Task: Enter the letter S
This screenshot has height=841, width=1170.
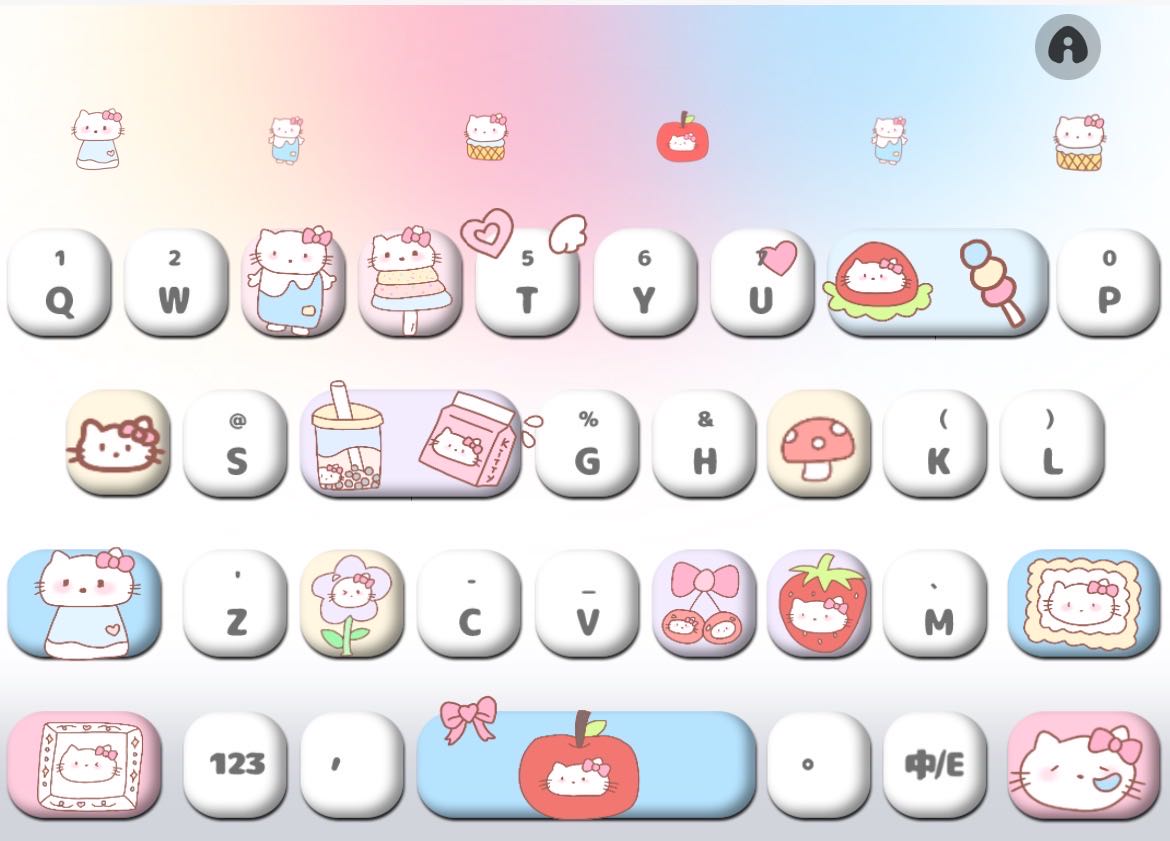Action: (236, 444)
